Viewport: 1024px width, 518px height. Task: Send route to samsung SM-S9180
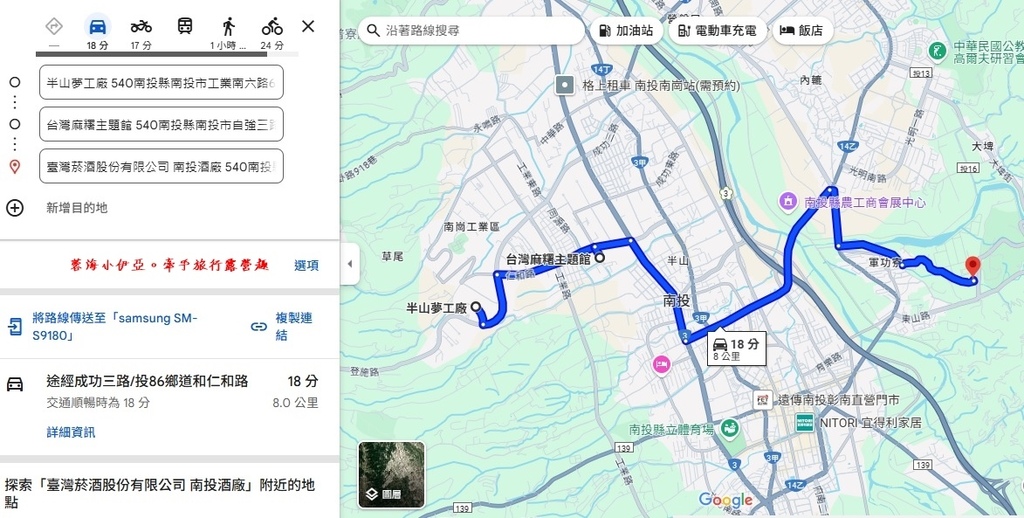click(x=114, y=326)
